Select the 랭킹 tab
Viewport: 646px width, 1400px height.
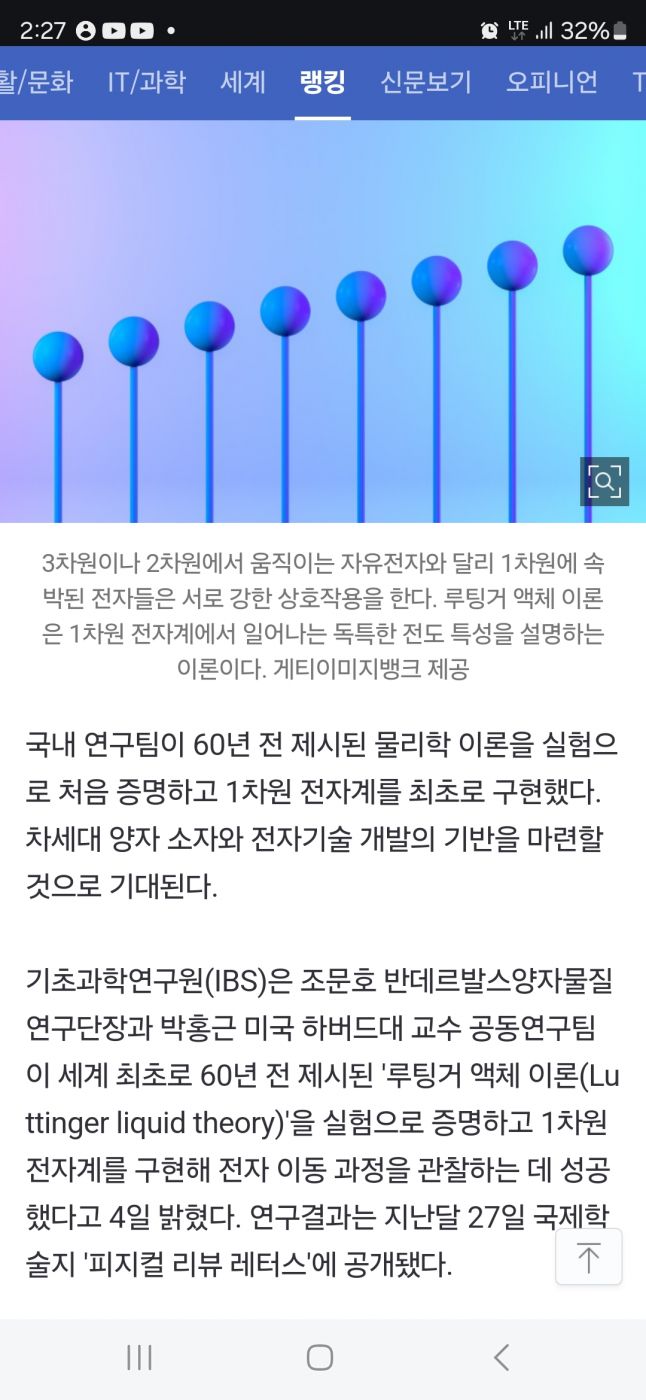click(x=322, y=82)
